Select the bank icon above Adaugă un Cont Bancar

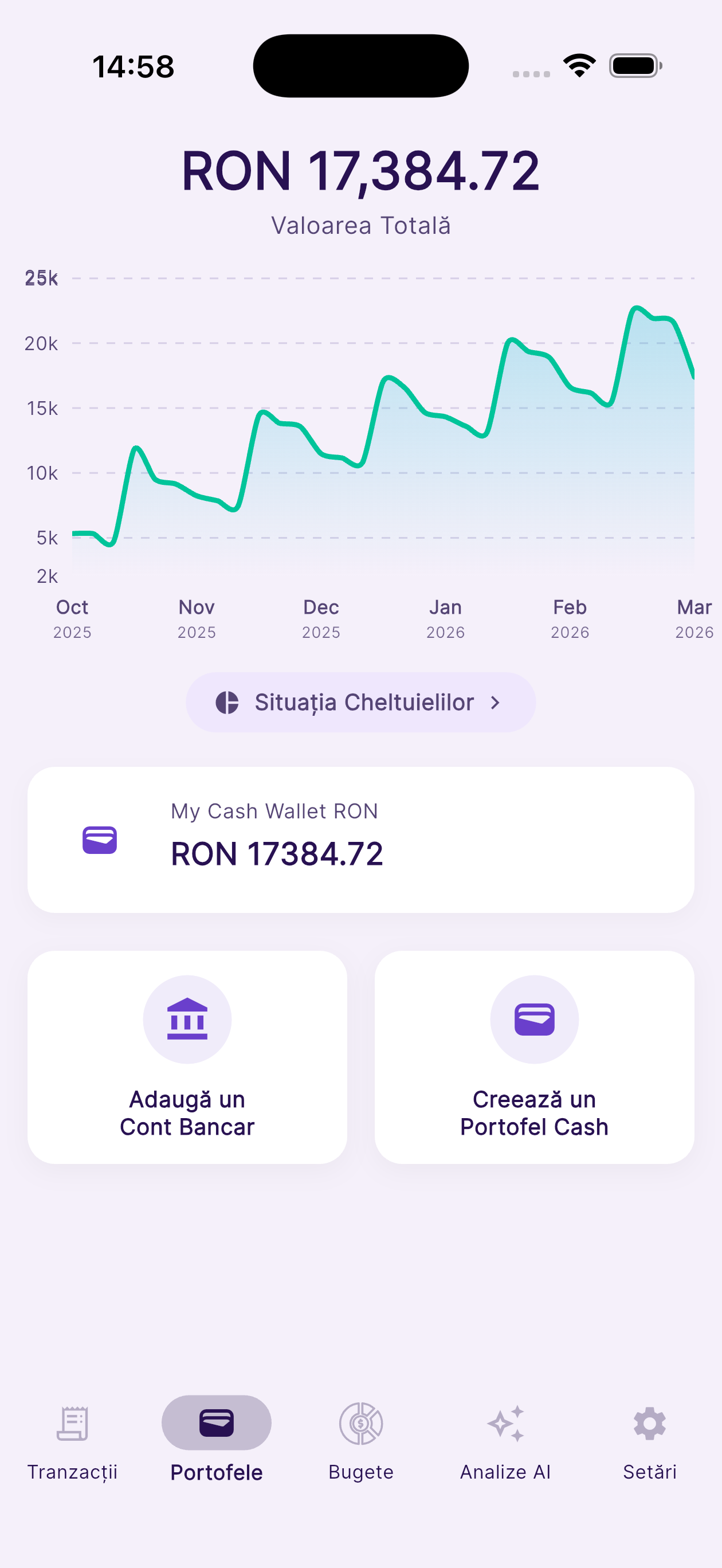[186, 1019]
